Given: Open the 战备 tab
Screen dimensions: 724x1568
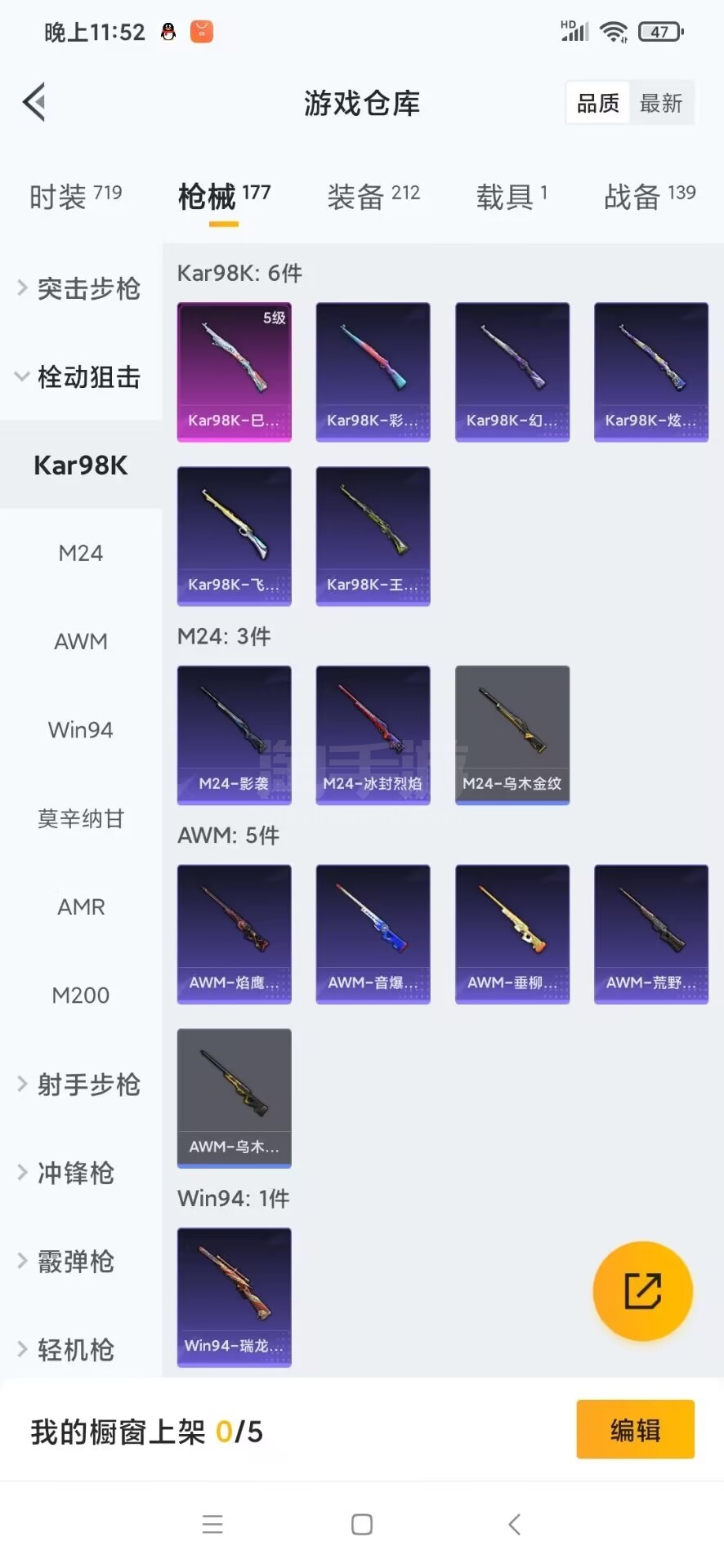Looking at the screenshot, I should pos(650,196).
